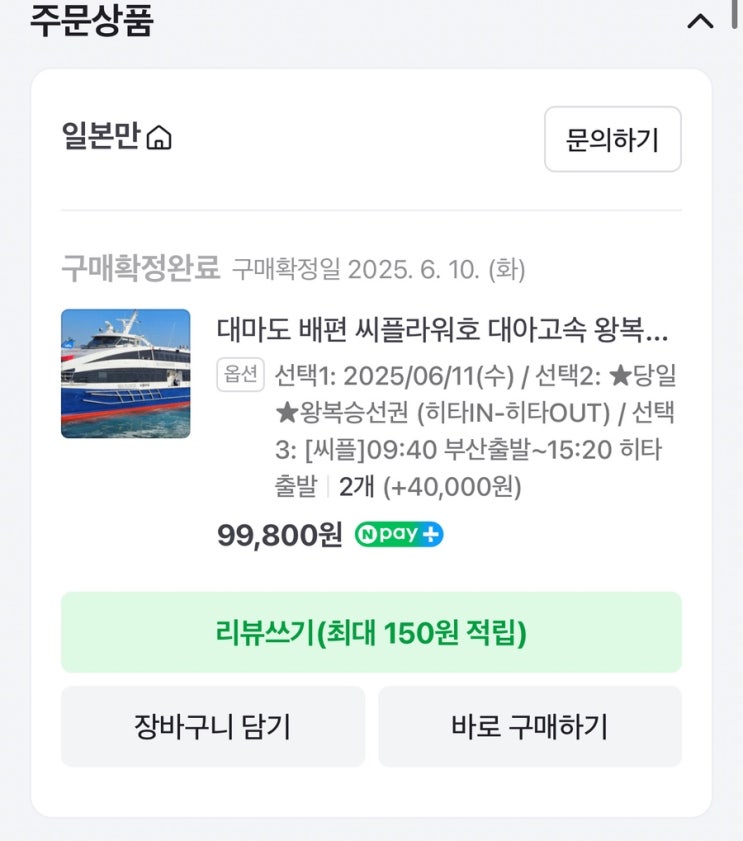Open the 대마도 배편 씨플라워호 product title
This screenshot has width=743, height=841.
(x=442, y=329)
